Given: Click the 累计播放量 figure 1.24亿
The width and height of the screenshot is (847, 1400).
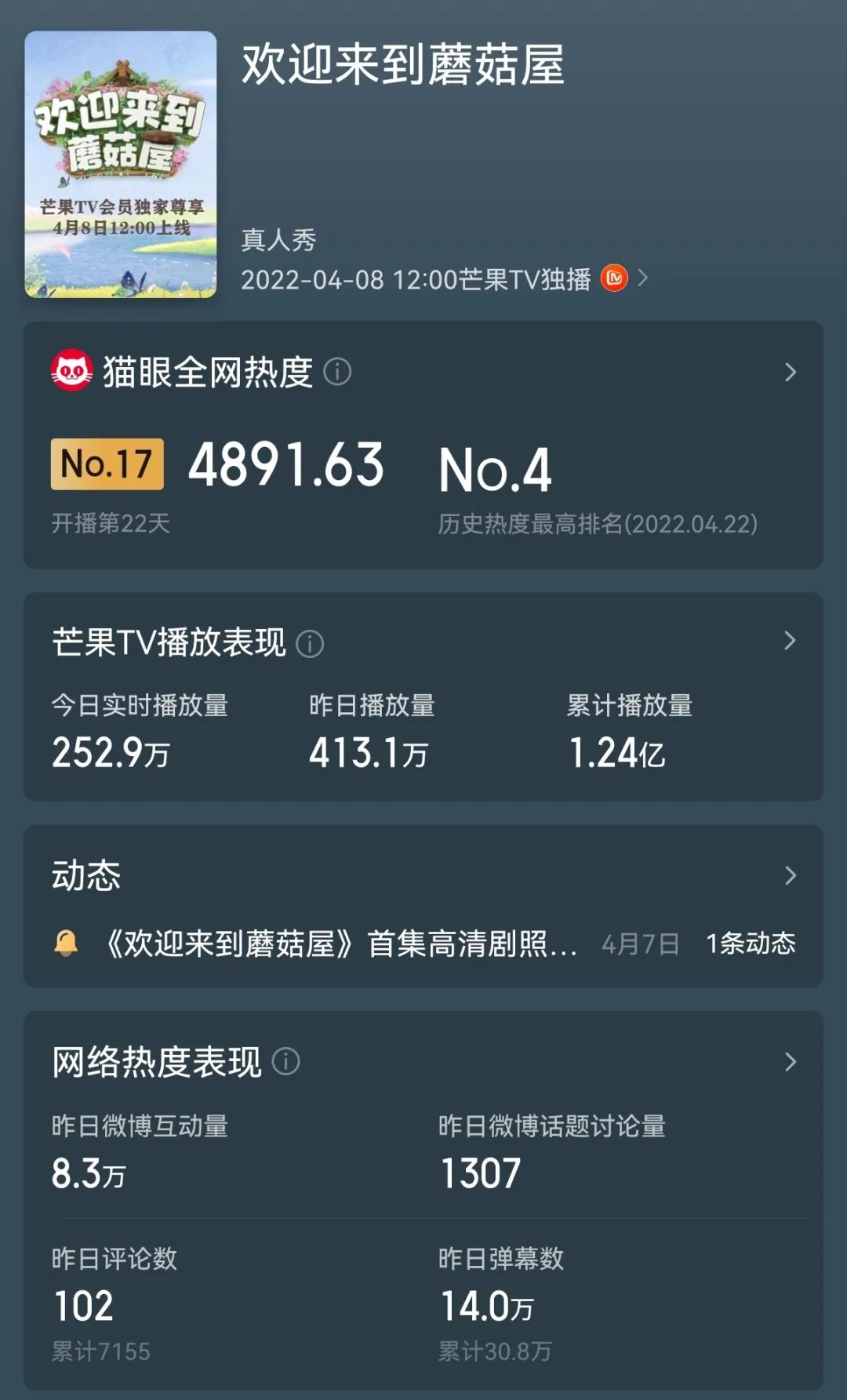Looking at the screenshot, I should point(616,751).
